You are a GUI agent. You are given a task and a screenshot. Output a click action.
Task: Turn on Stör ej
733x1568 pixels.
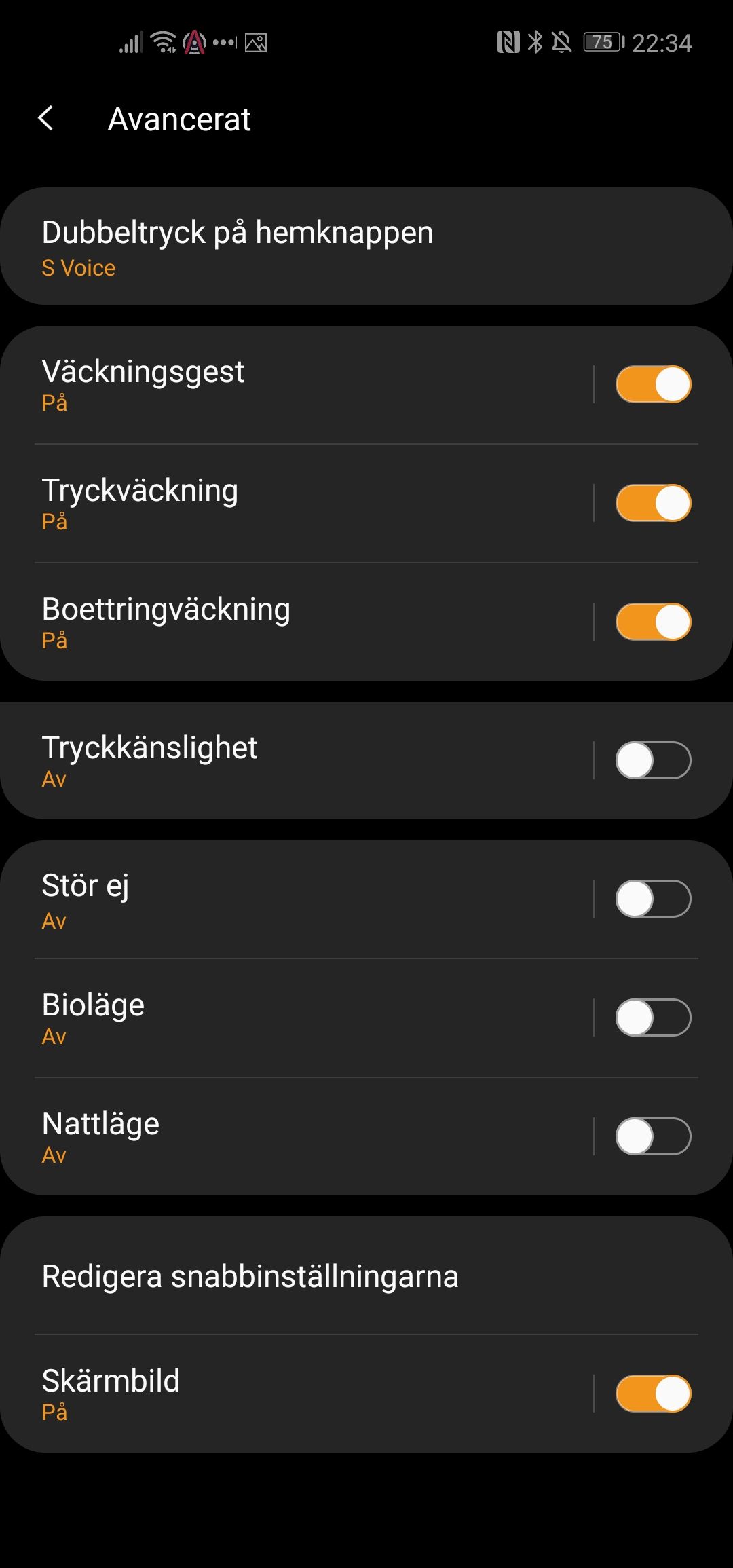coord(653,899)
